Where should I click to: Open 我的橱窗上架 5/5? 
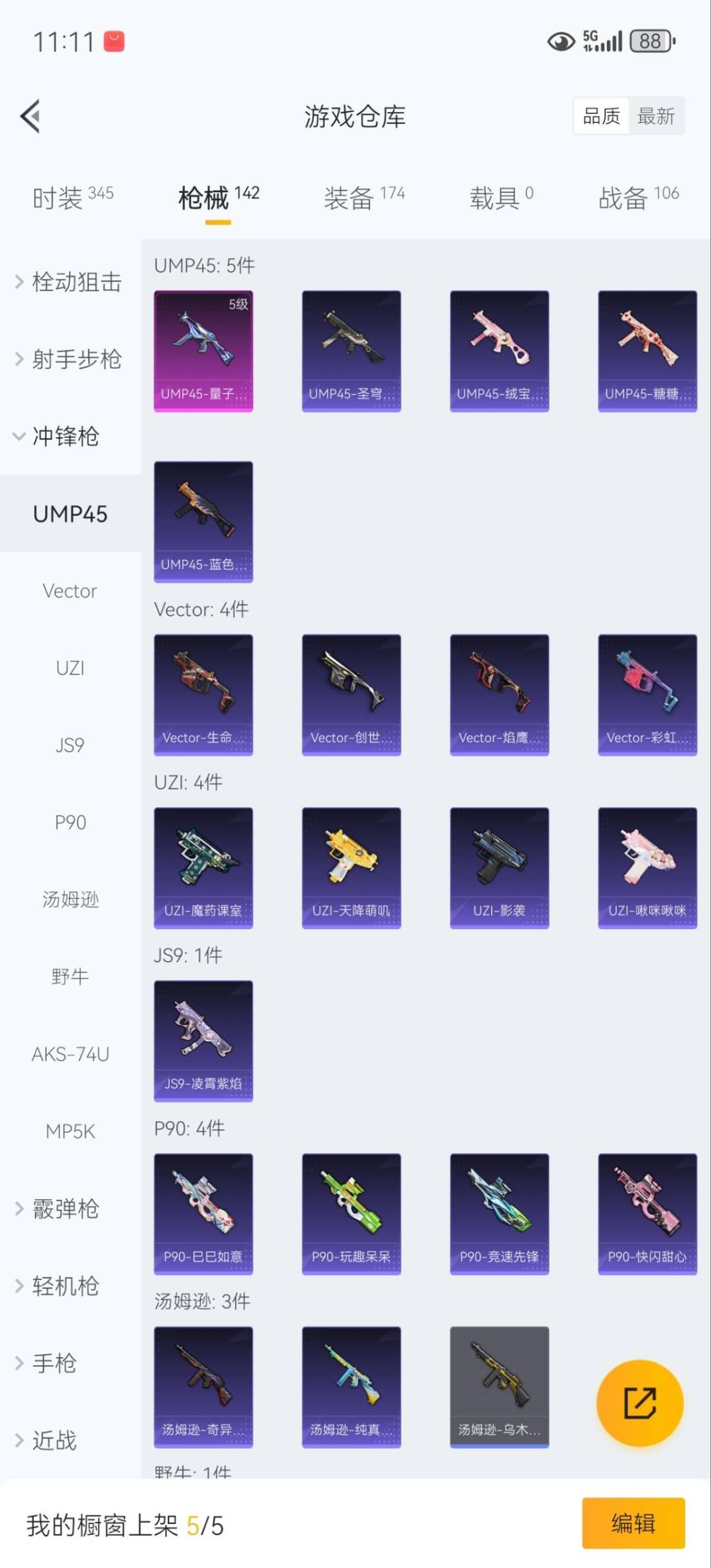click(125, 1523)
